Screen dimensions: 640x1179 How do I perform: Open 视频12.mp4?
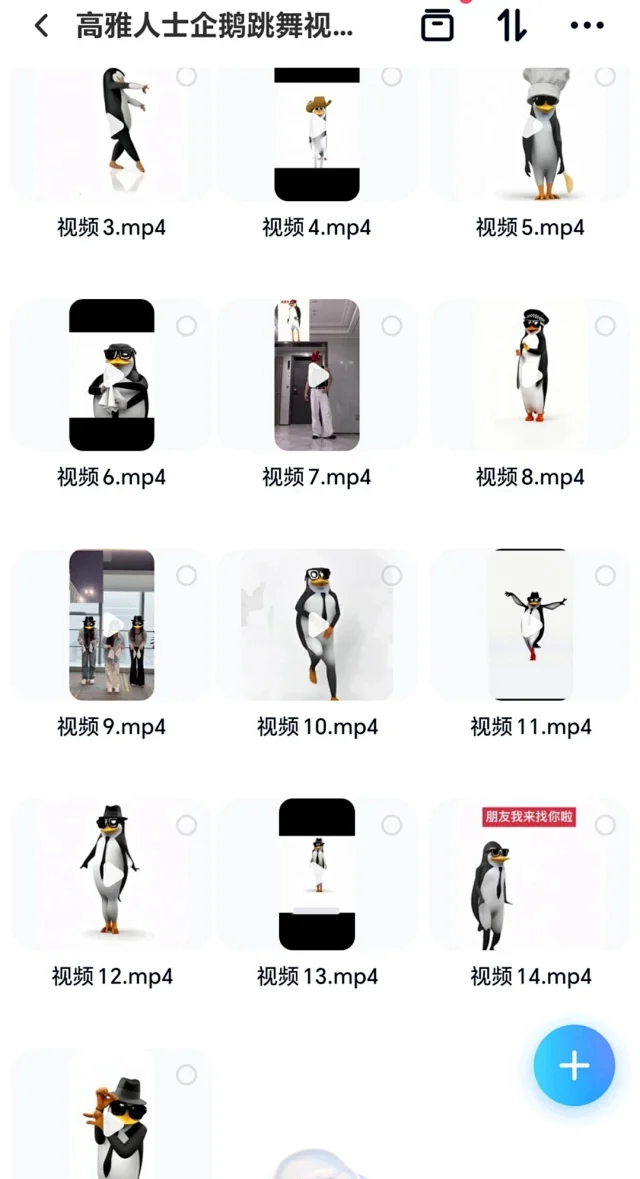pos(111,873)
